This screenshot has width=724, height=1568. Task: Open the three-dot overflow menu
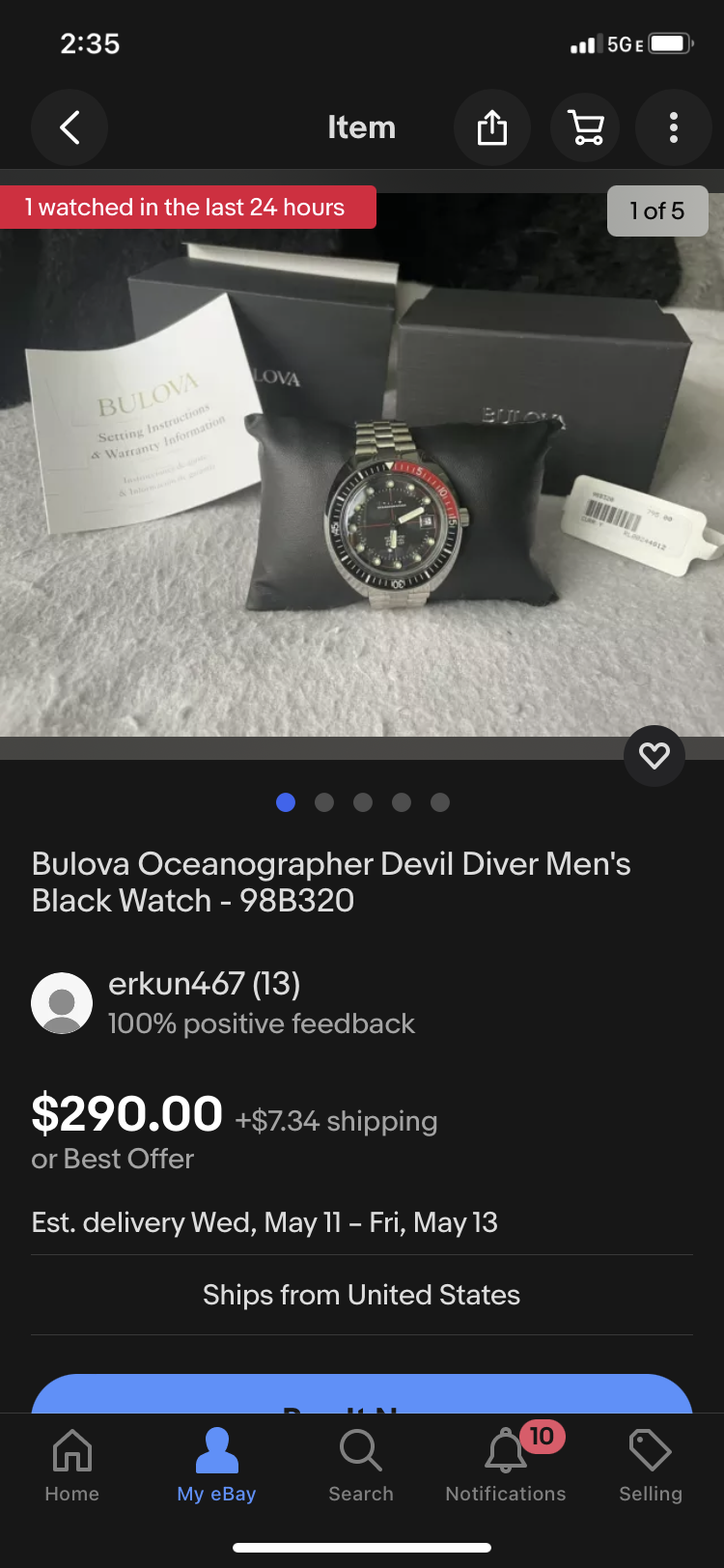point(674,127)
